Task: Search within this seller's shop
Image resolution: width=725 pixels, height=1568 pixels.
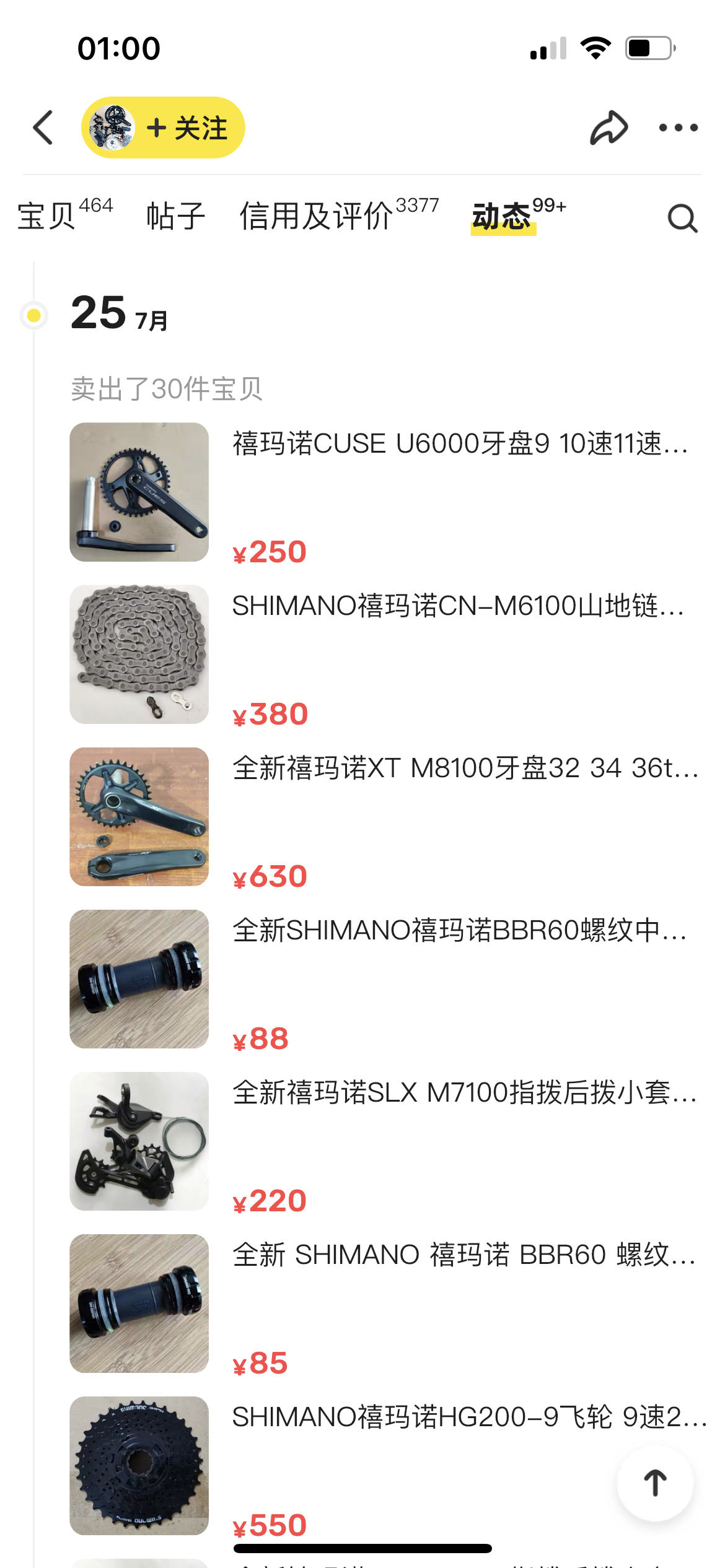Action: pos(682,218)
